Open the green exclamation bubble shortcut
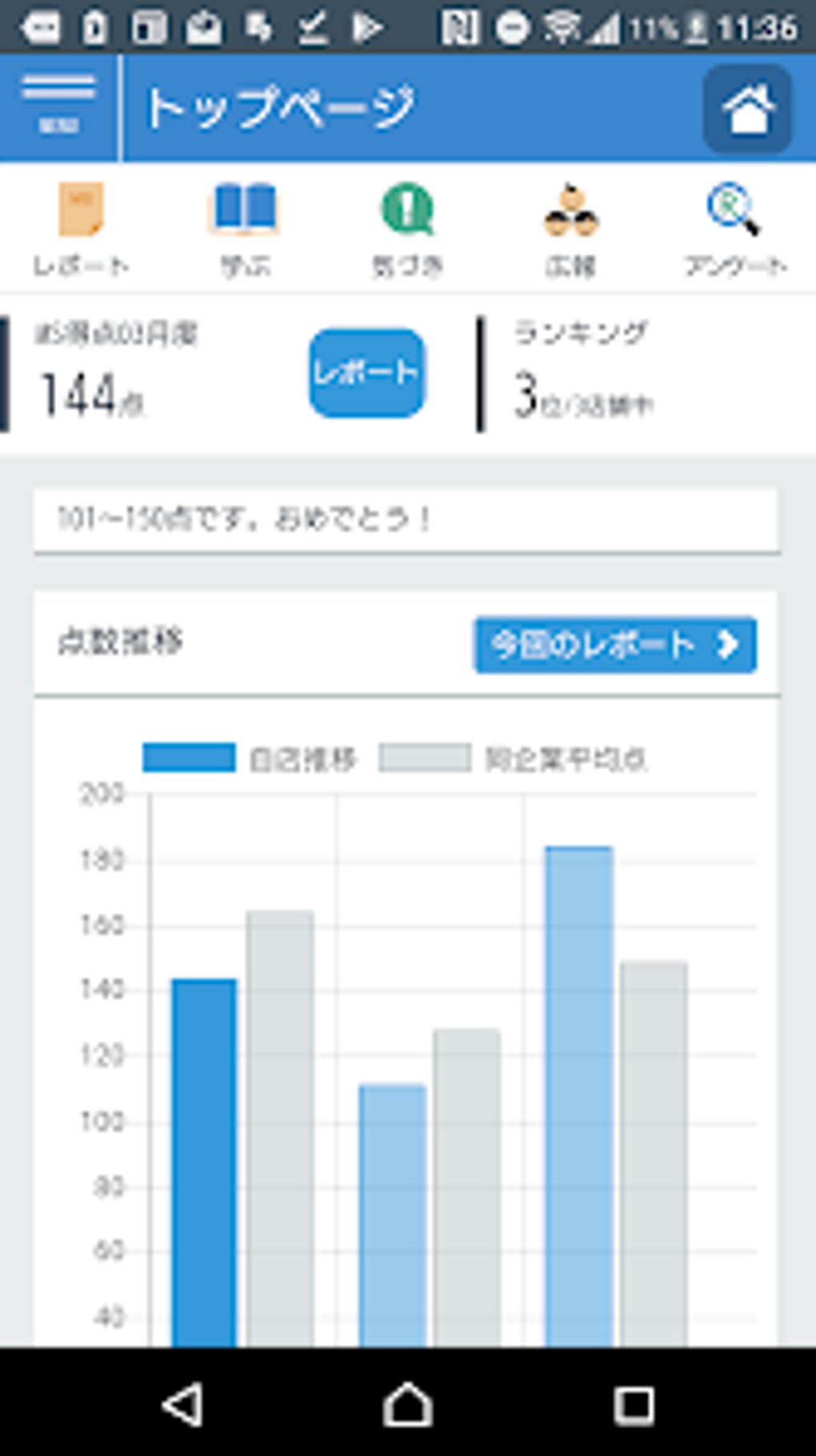The height and width of the screenshot is (1456, 816). click(407, 230)
